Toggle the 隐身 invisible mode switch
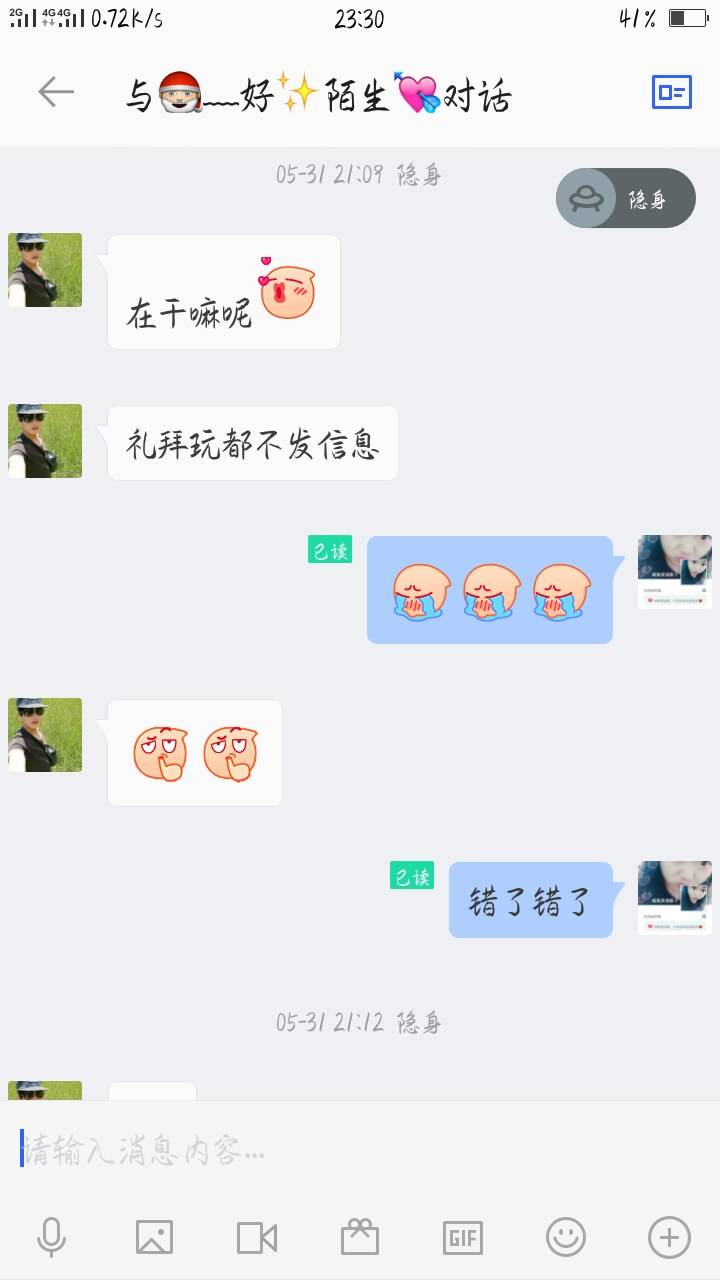Screen dimensions: 720x1280 pyautogui.click(x=626, y=198)
